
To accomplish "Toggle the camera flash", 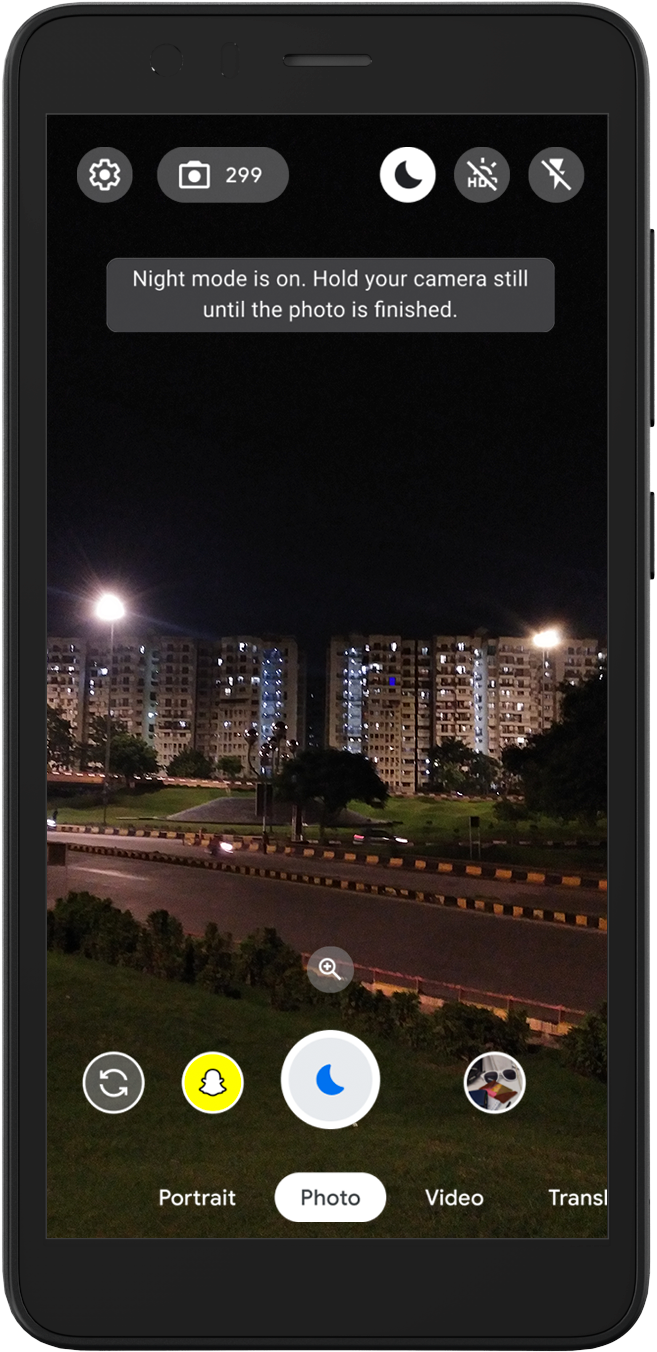I will click(x=556, y=175).
